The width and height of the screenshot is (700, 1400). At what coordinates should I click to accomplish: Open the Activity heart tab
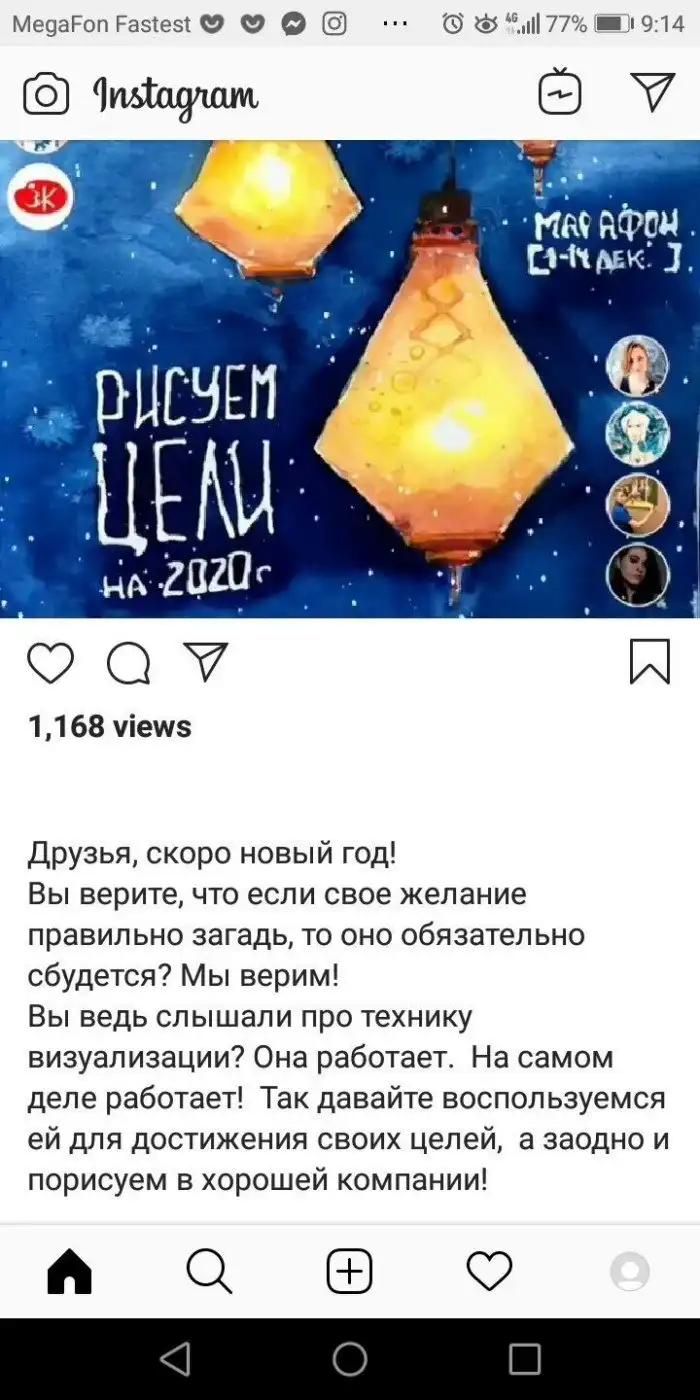[x=489, y=1272]
